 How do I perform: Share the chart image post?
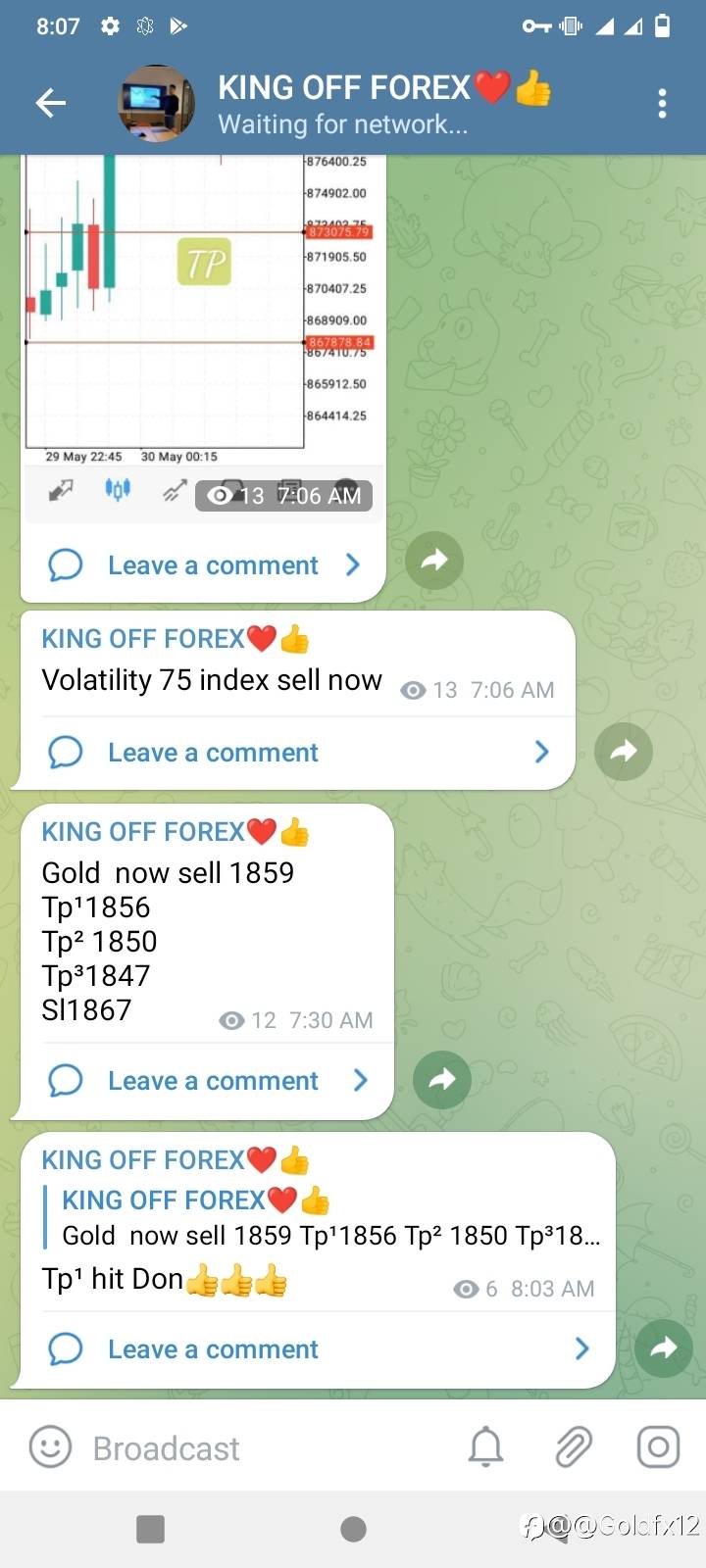(x=434, y=561)
